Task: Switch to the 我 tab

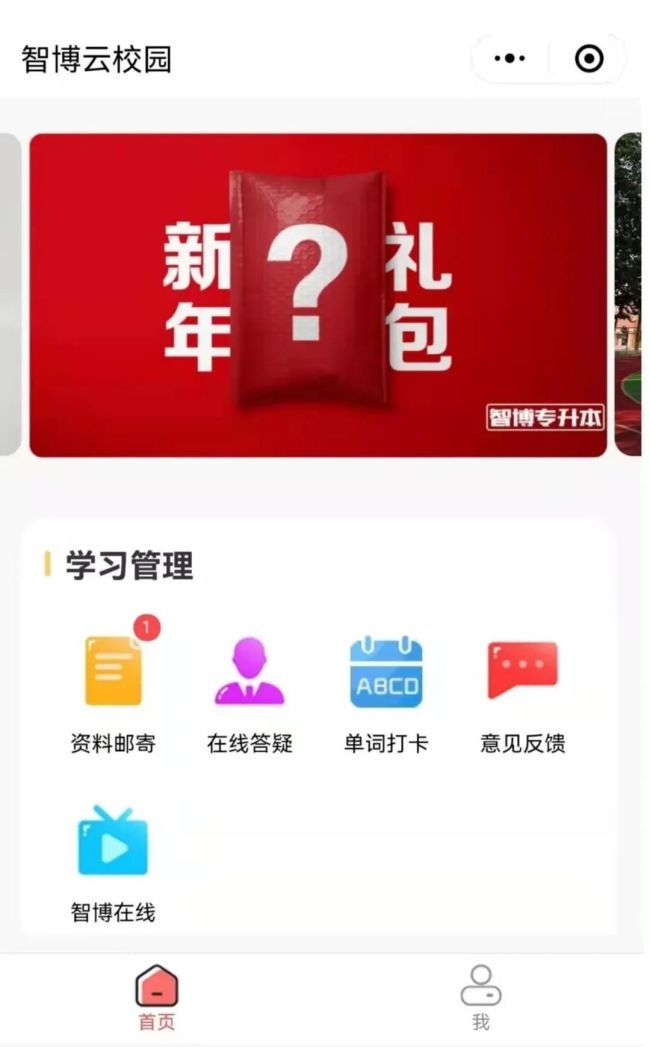Action: point(481,997)
